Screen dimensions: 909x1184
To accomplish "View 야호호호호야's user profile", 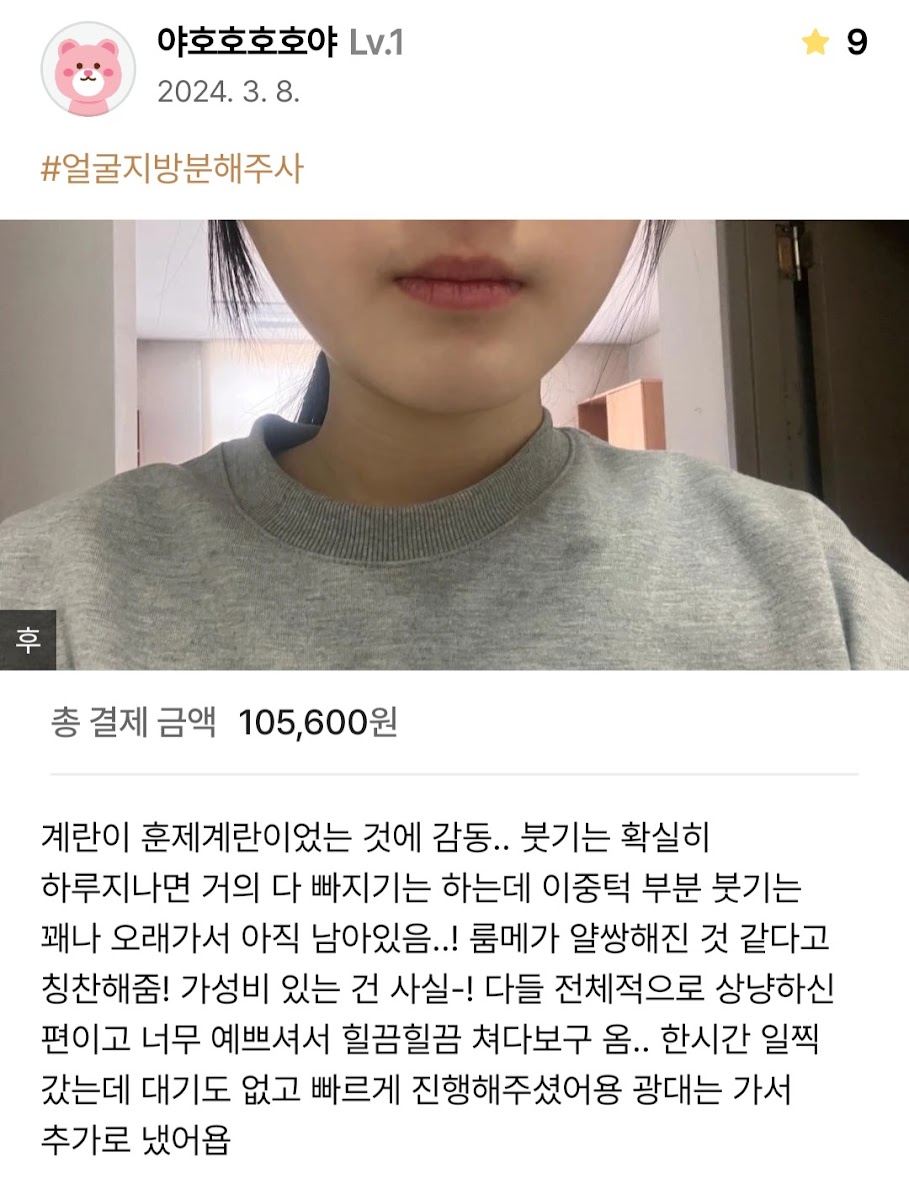I will [250, 42].
